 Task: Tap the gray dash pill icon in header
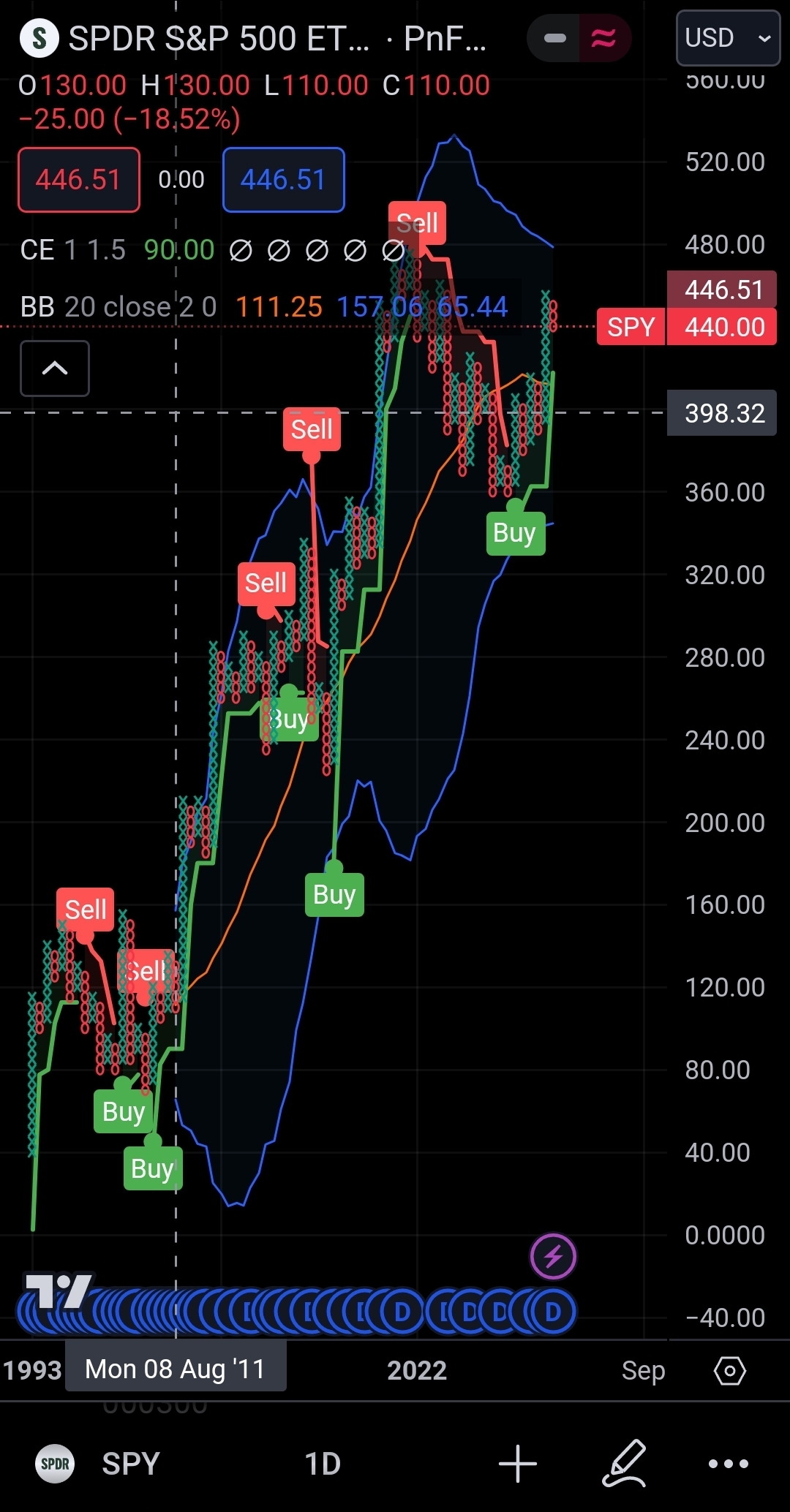point(555,38)
